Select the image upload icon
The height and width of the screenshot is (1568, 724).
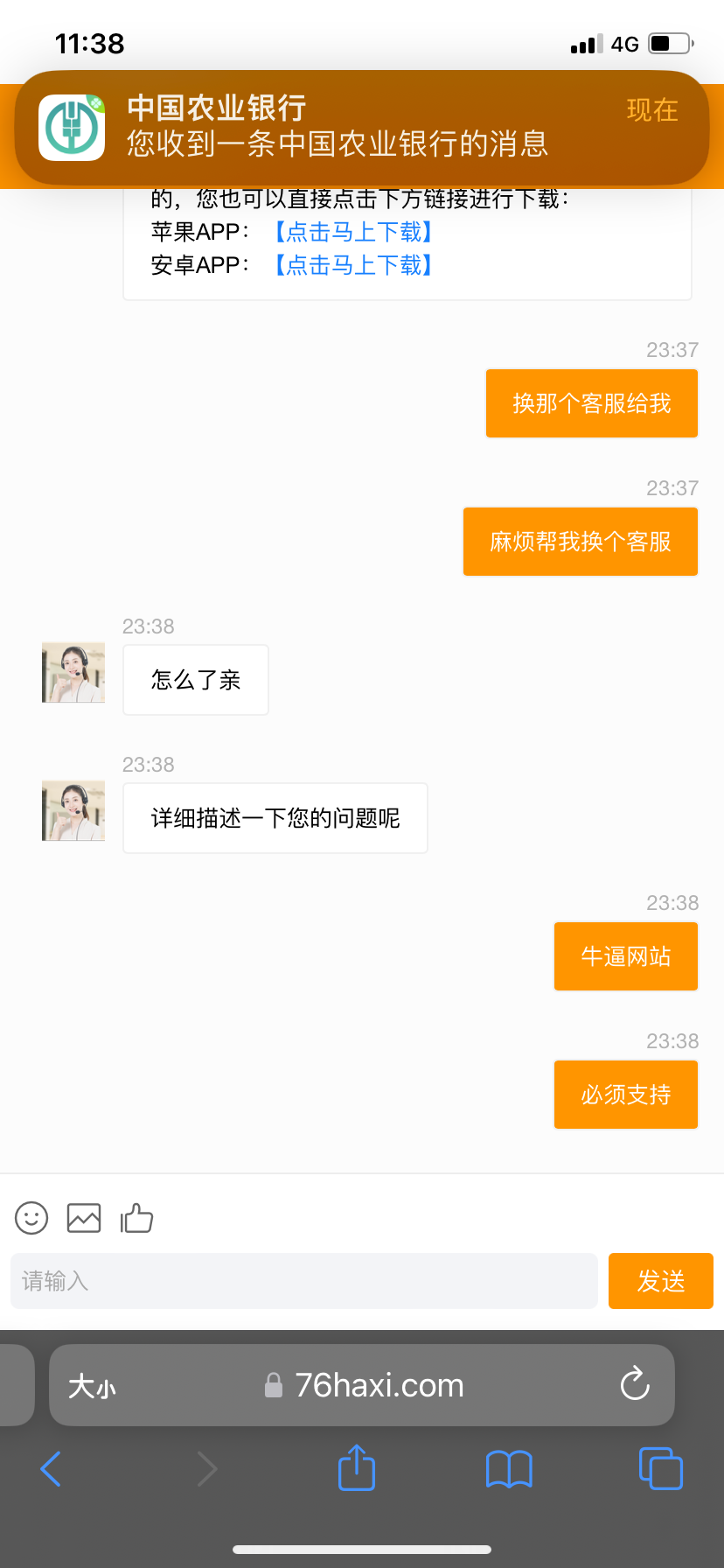pos(83,1217)
